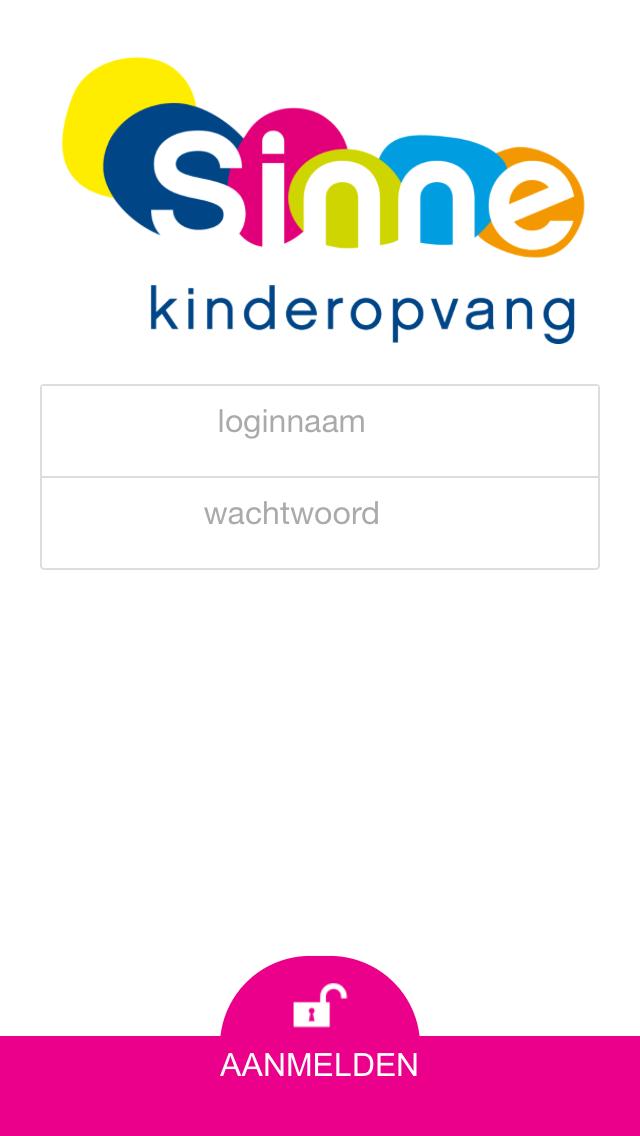Select the wachtwoord field
This screenshot has height=1136, width=640.
pos(320,523)
